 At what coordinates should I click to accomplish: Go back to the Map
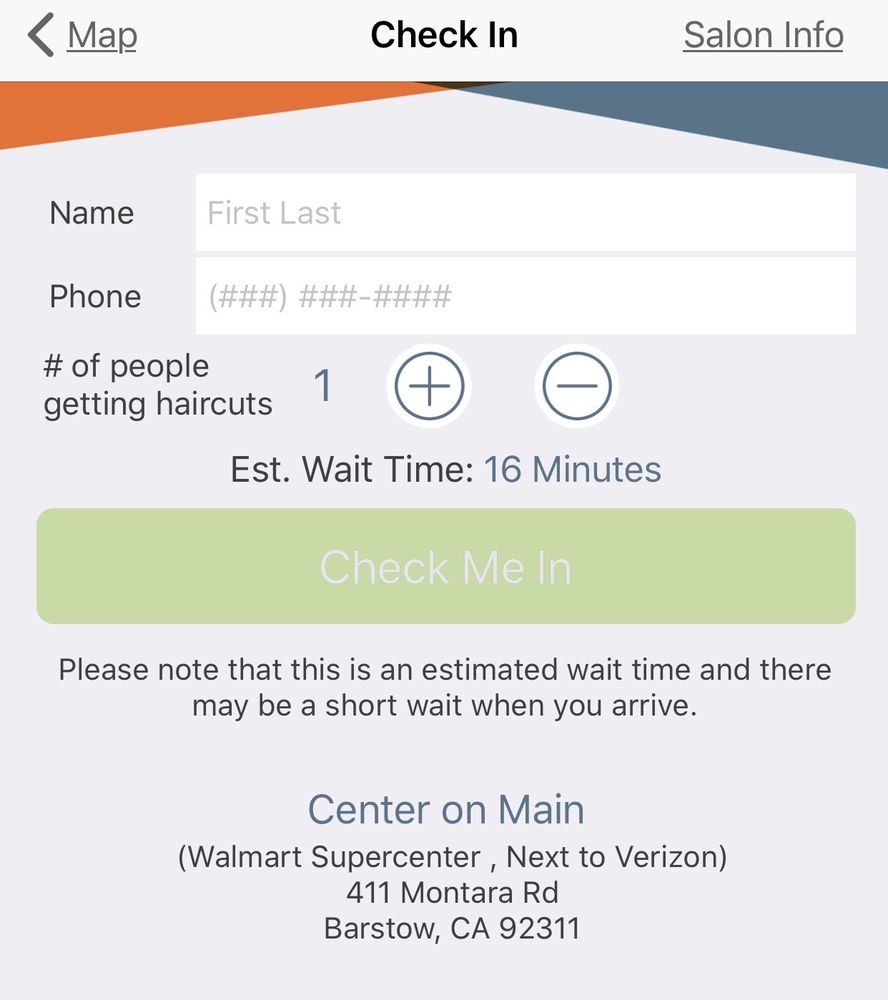pos(84,37)
